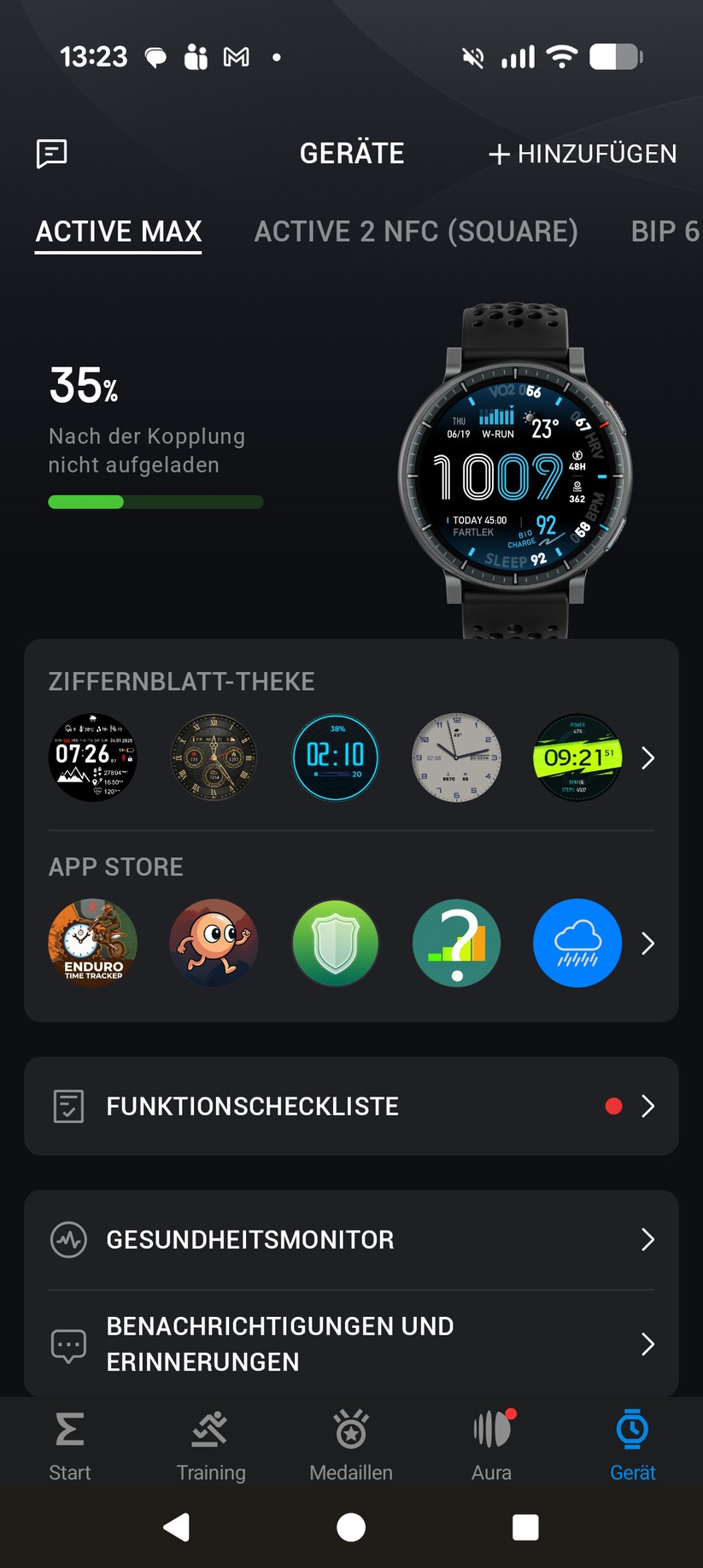Screen dimensions: 703x1568
Task: Click the green battery progress bar
Action: click(155, 502)
